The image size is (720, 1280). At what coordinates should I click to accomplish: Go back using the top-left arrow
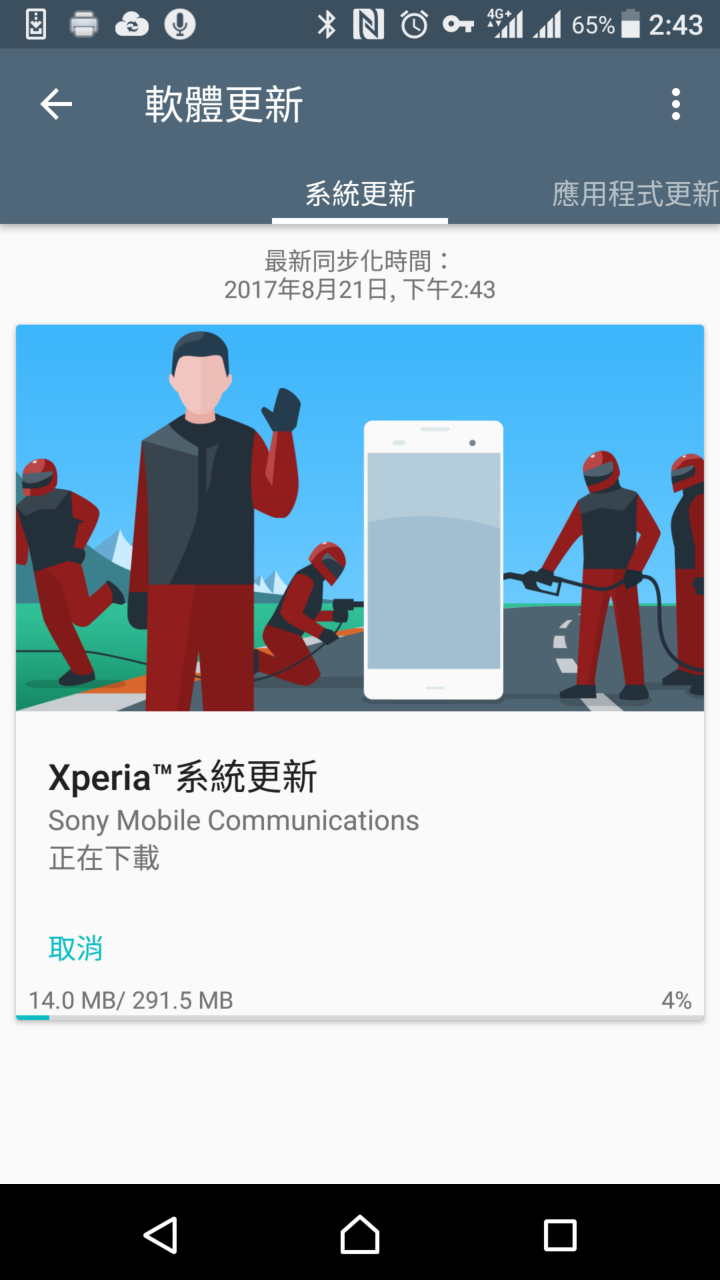point(56,104)
